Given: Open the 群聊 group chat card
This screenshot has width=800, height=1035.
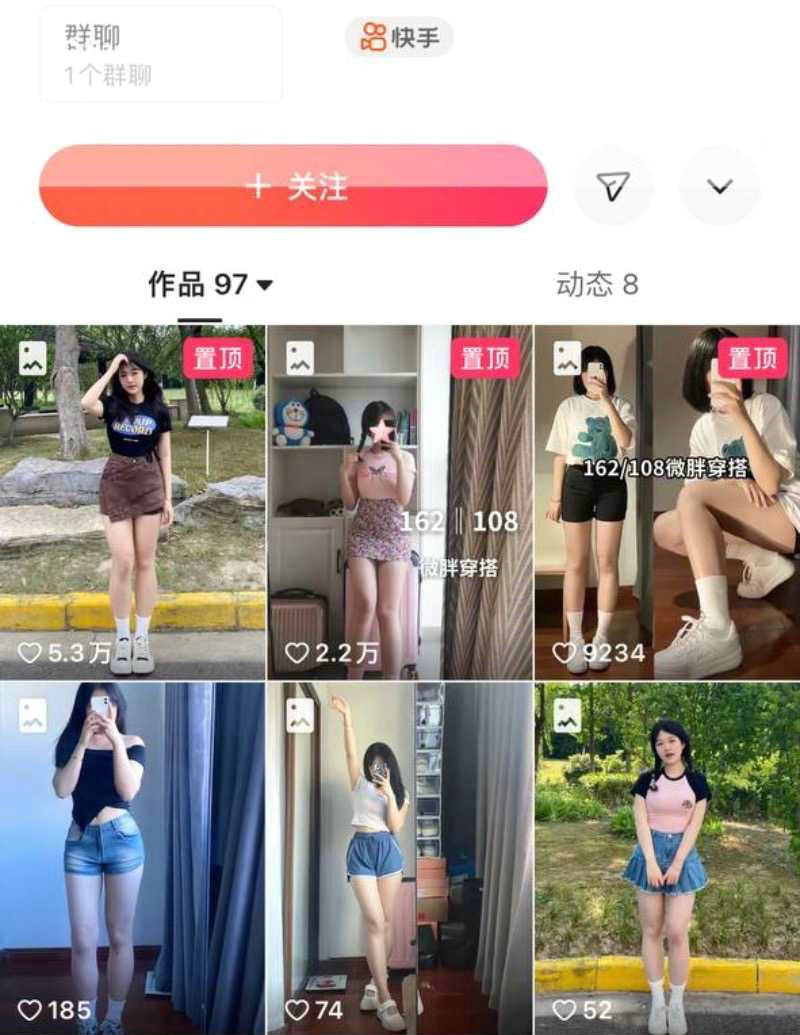Looking at the screenshot, I should [x=160, y=54].
